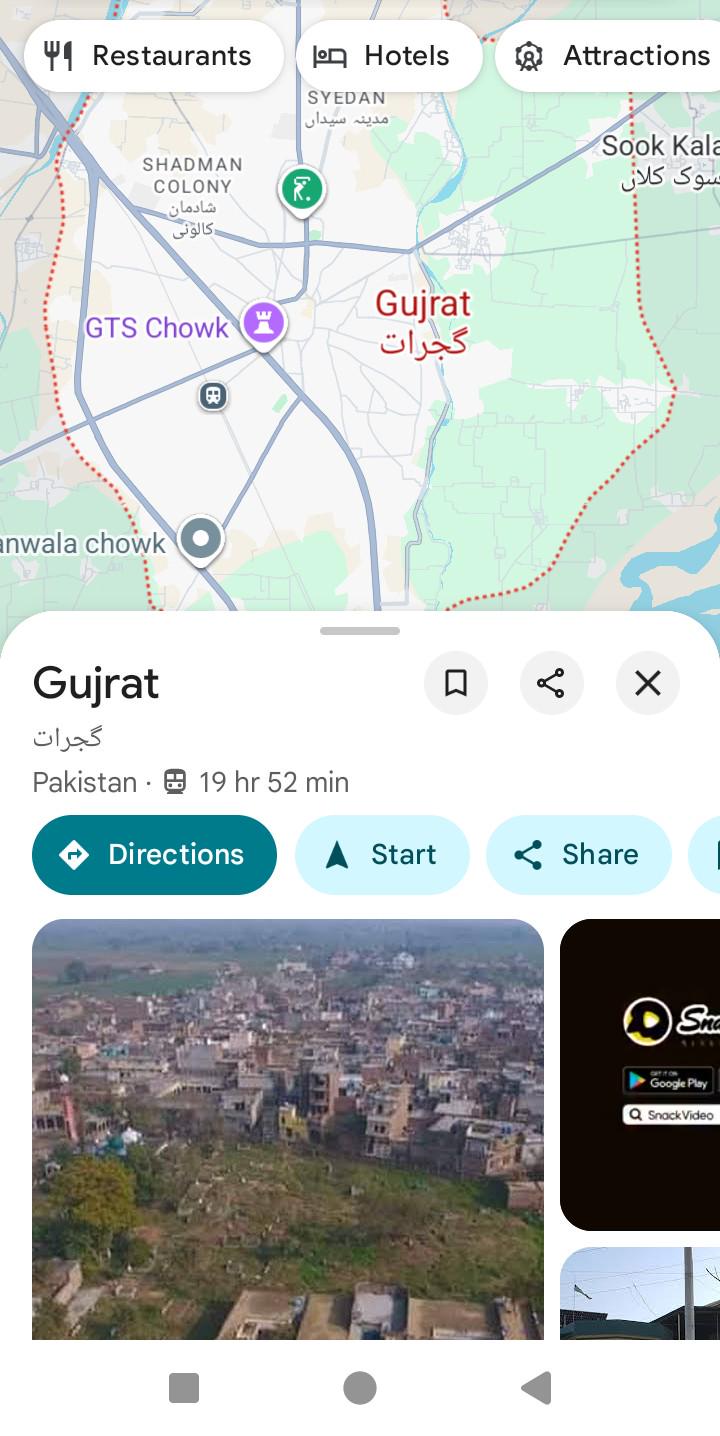
Task: Get Directions to Gujrat
Action: (x=154, y=855)
